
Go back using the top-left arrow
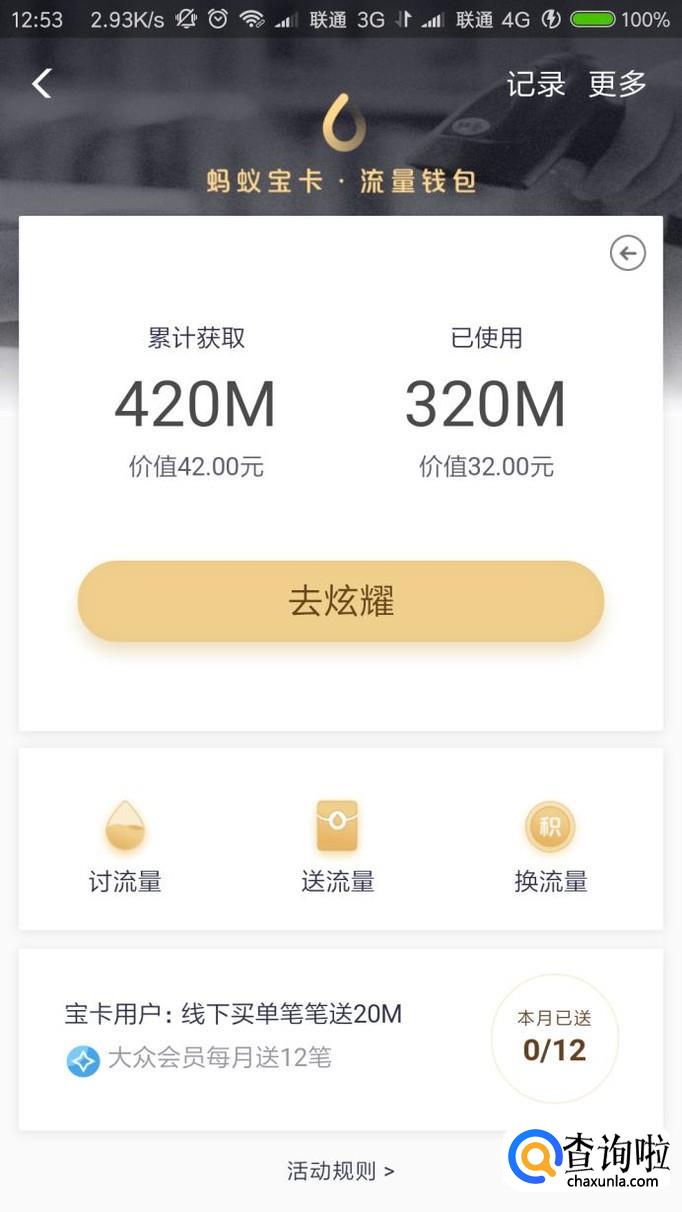(x=41, y=84)
